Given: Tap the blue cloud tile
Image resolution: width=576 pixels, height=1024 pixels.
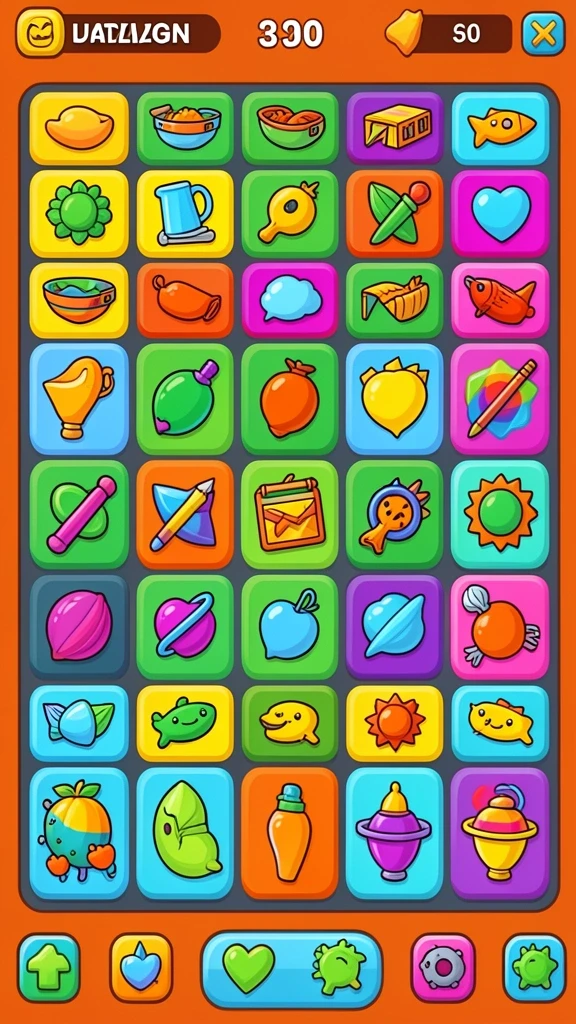Looking at the screenshot, I should tap(290, 300).
